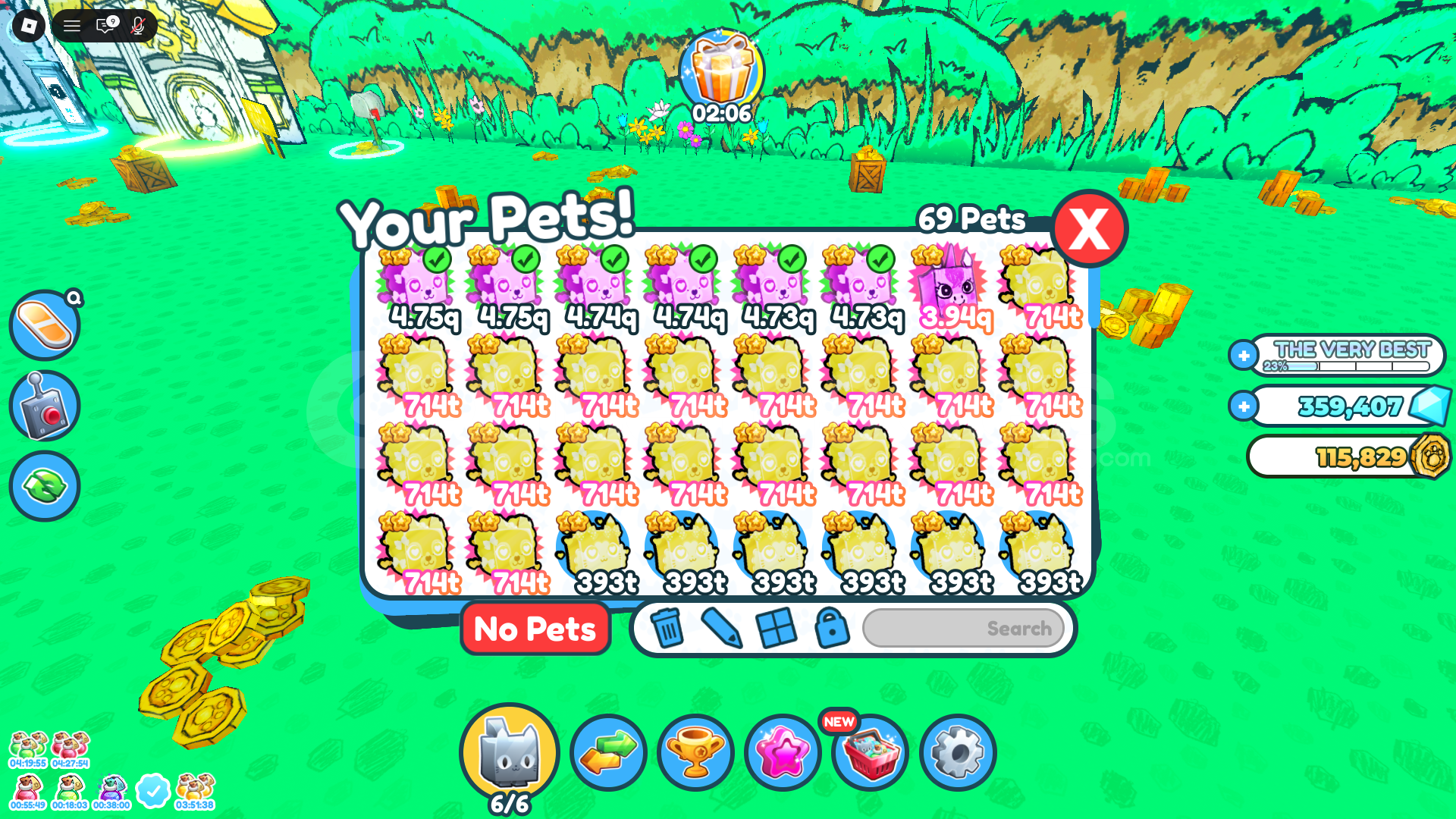Open the trade arrows button
Viewport: 1456px width, 819px height.
click(608, 753)
